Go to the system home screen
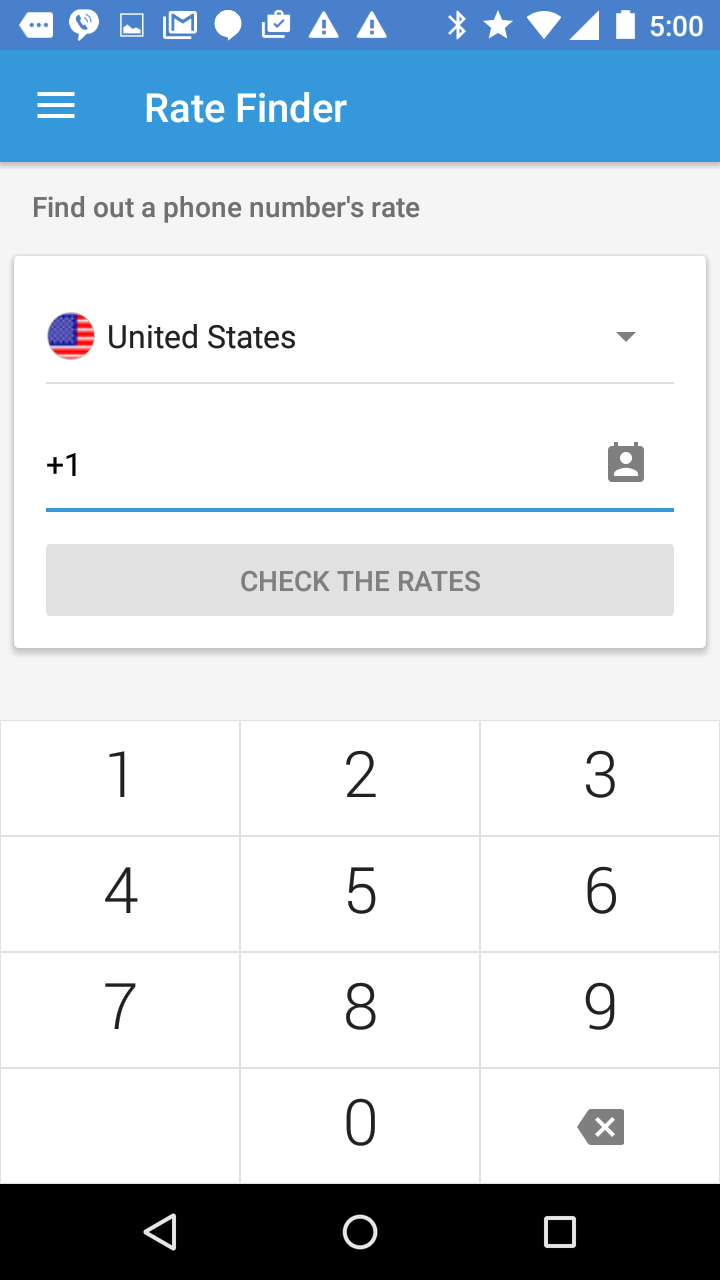Image resolution: width=720 pixels, height=1280 pixels. point(360,1232)
